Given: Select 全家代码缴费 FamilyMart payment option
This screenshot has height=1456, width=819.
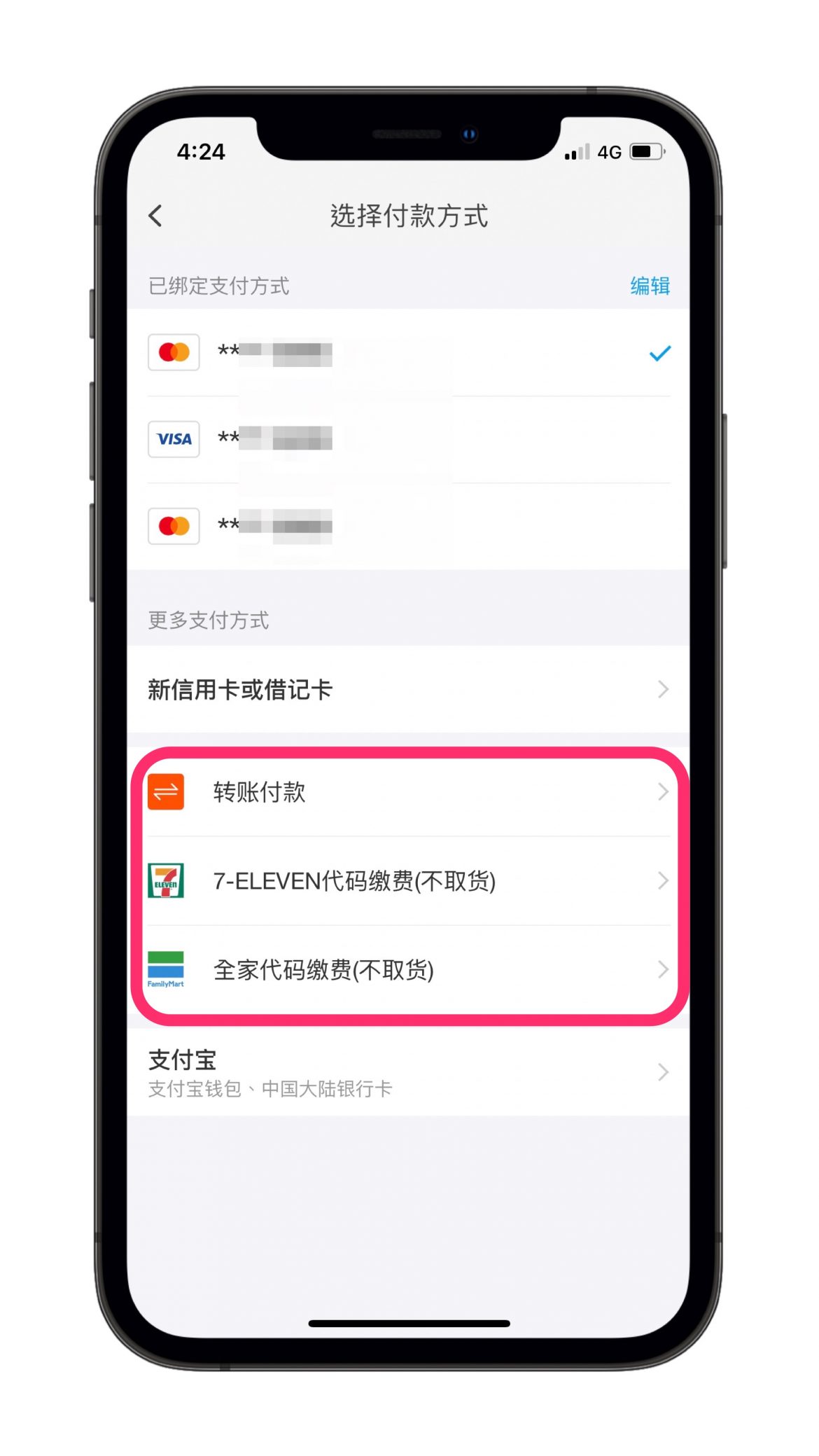Looking at the screenshot, I should (x=408, y=969).
